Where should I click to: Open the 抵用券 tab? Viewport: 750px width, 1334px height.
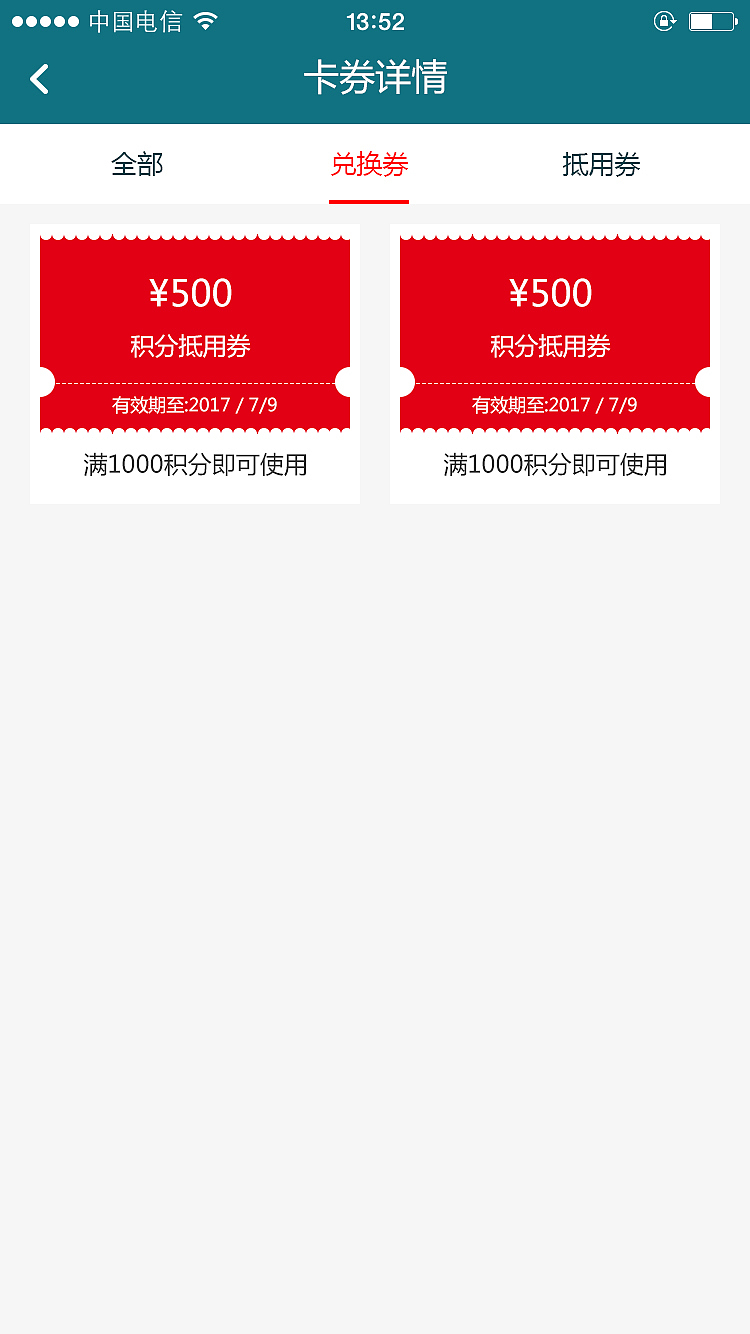[600, 164]
